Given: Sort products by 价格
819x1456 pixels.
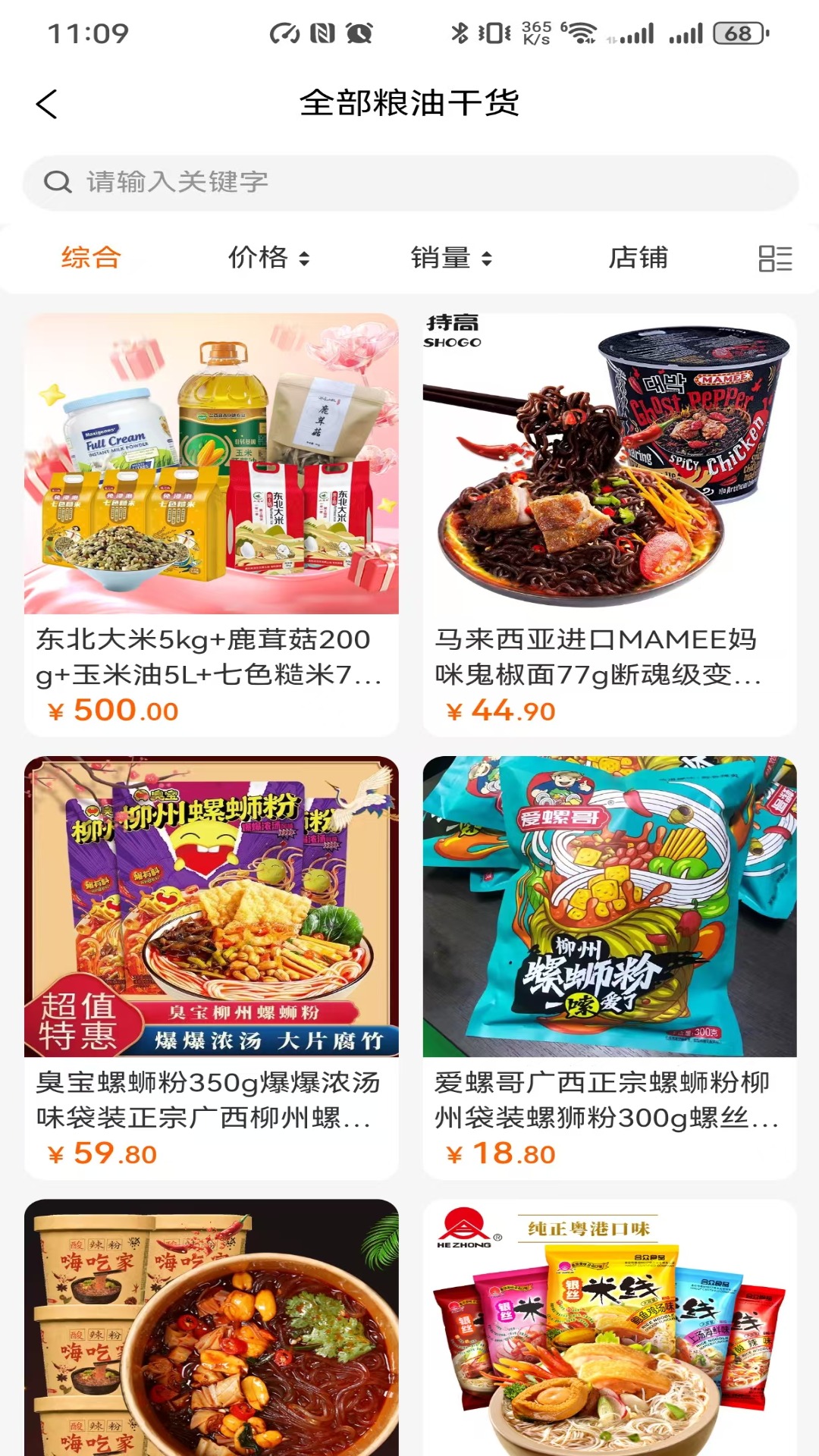Looking at the screenshot, I should point(268,258).
